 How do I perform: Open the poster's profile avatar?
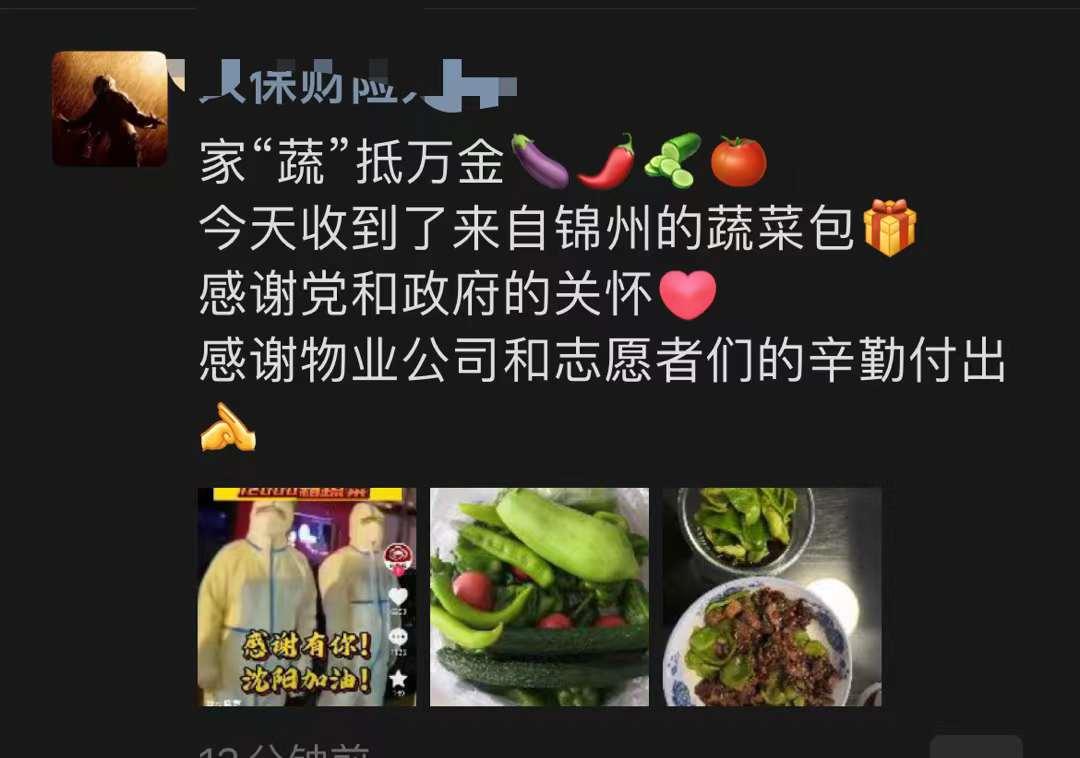coord(110,109)
